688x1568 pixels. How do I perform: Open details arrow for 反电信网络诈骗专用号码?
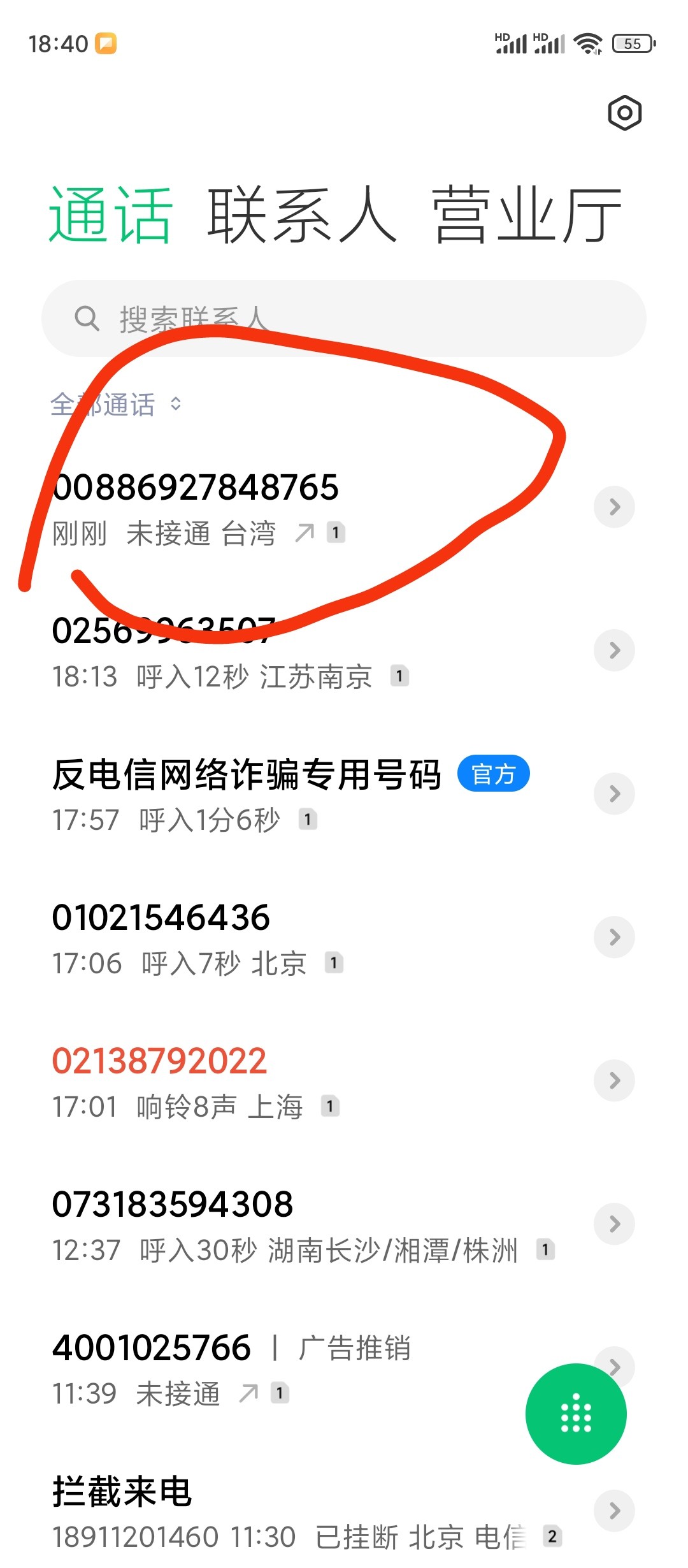point(614,794)
